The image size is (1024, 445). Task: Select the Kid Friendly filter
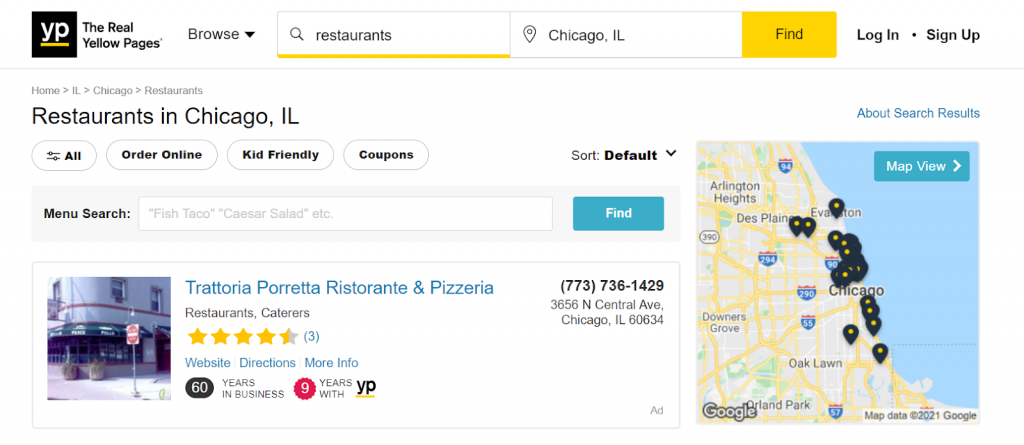click(x=279, y=155)
